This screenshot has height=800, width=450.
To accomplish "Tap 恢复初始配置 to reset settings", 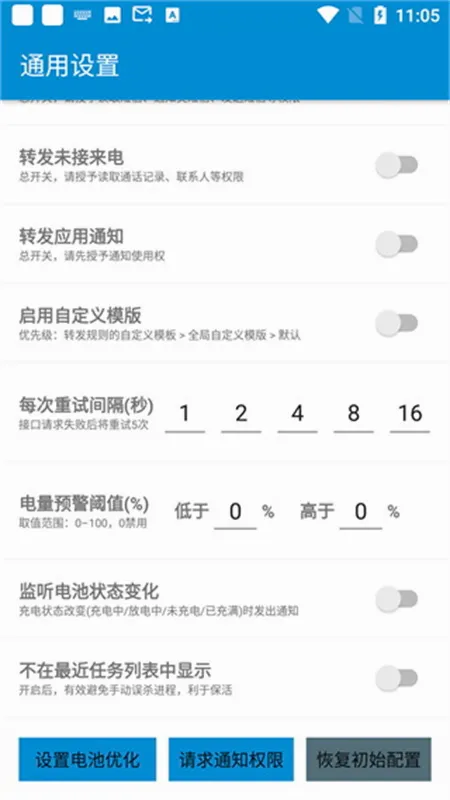I will point(368,760).
